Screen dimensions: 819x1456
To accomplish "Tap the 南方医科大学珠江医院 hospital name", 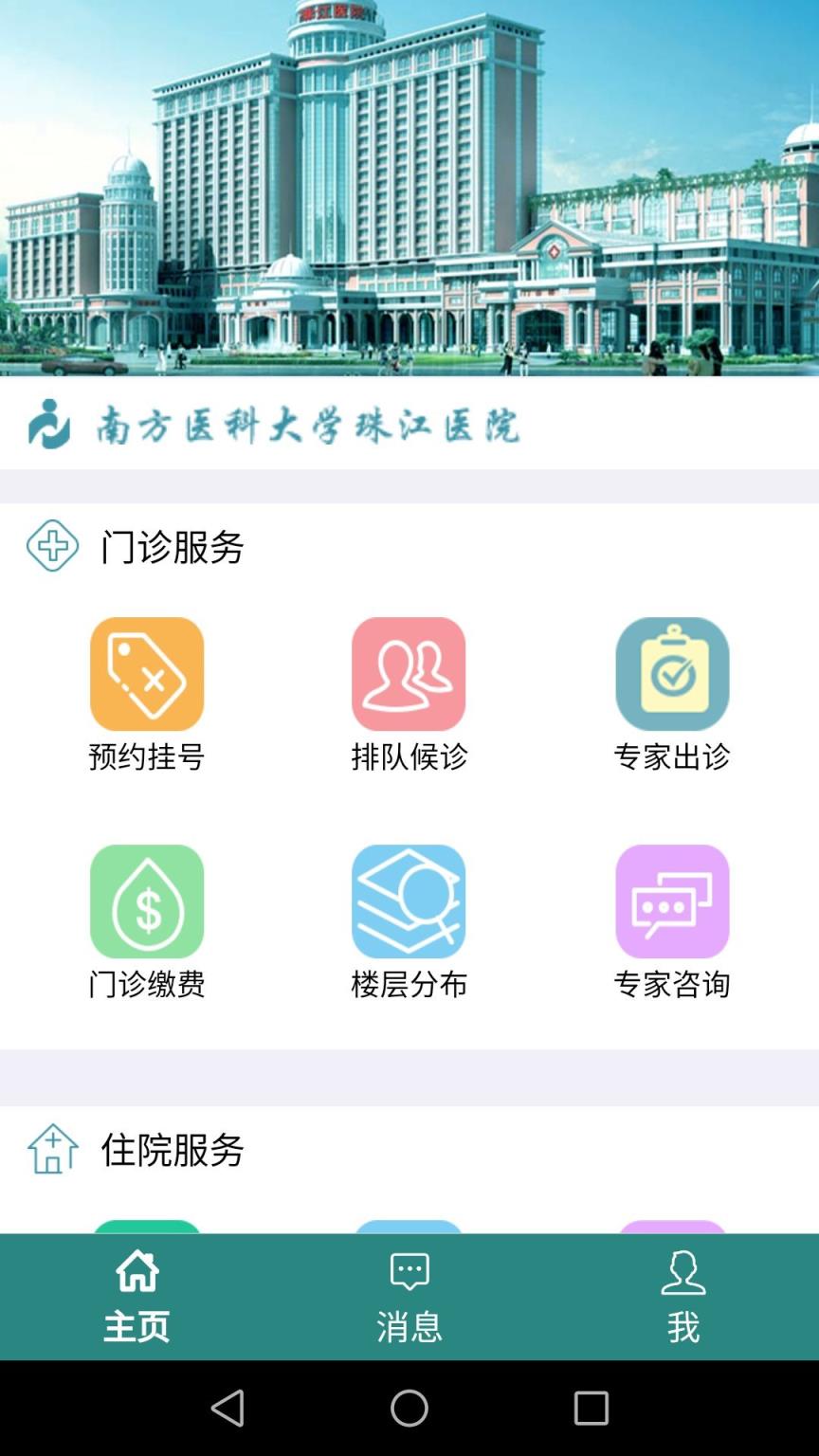I will (x=308, y=425).
